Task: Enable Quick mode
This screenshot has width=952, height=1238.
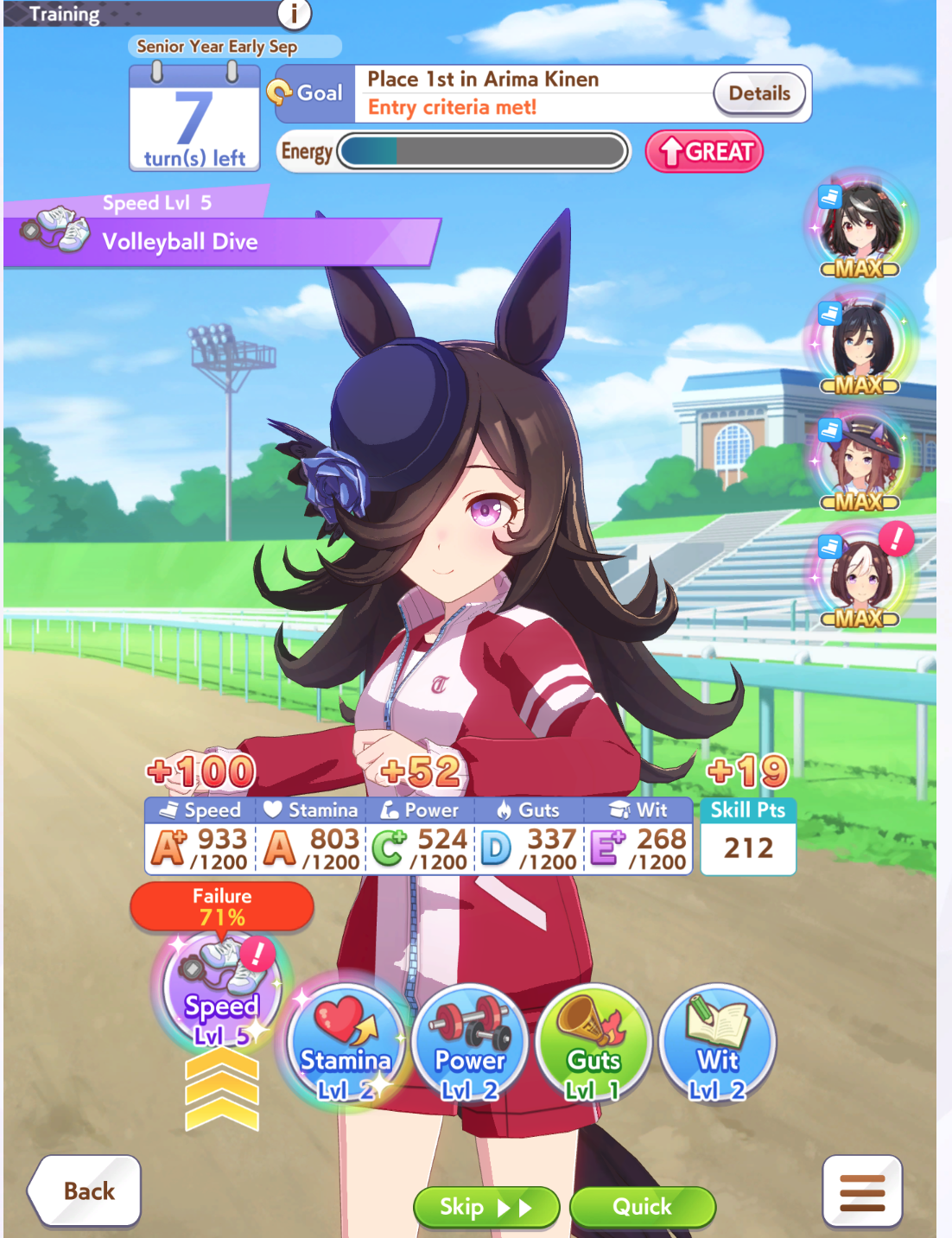Action: [x=642, y=1207]
